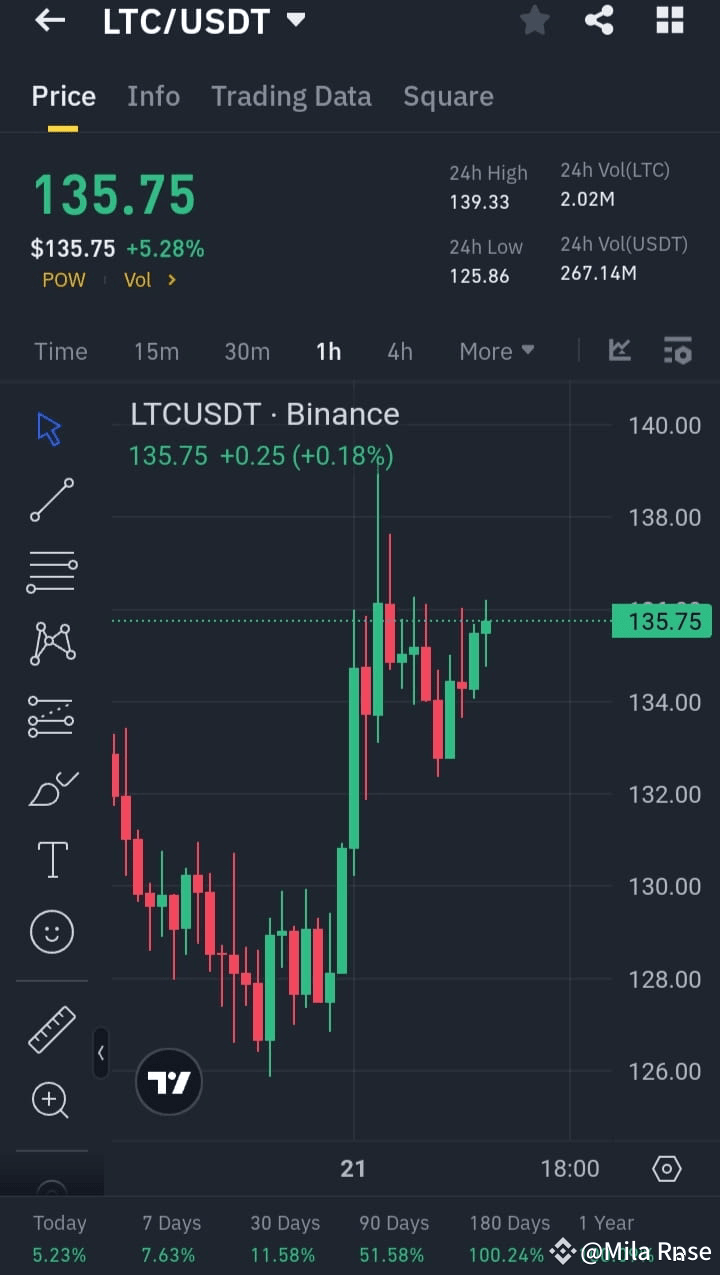The height and width of the screenshot is (1275, 720).
Task: Switch to the Trading Data tab
Action: 291,96
